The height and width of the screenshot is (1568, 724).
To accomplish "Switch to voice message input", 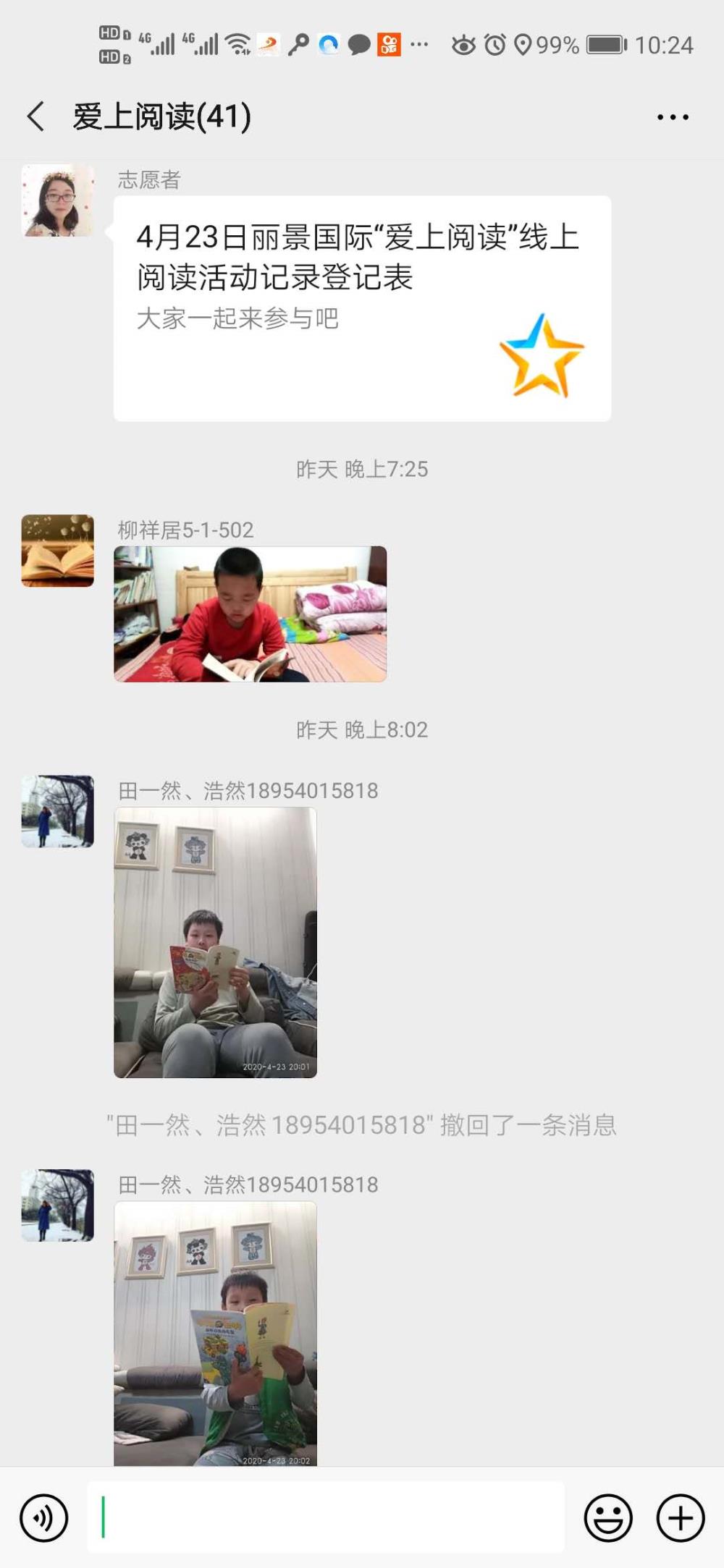I will [44, 1517].
